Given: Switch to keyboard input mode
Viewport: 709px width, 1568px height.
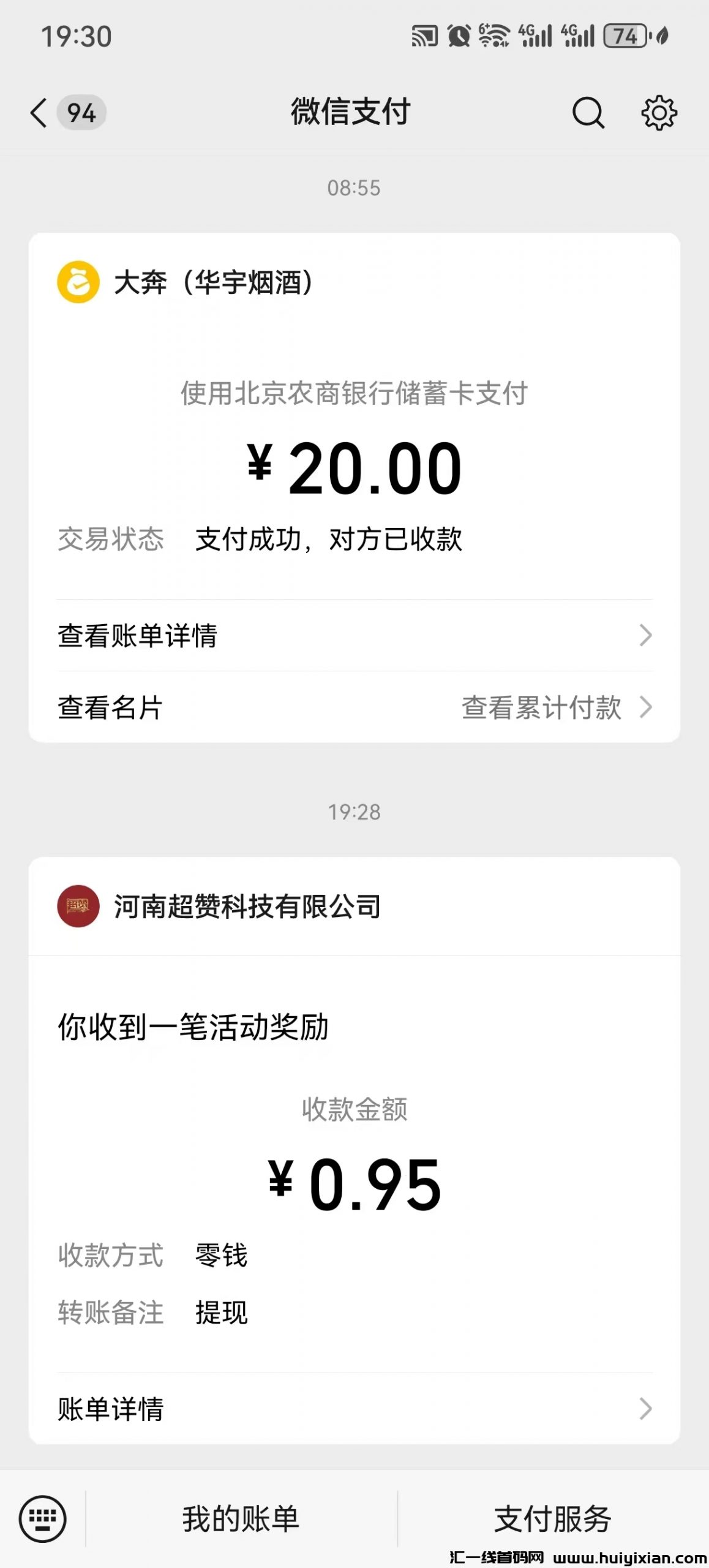Looking at the screenshot, I should 42,1518.
